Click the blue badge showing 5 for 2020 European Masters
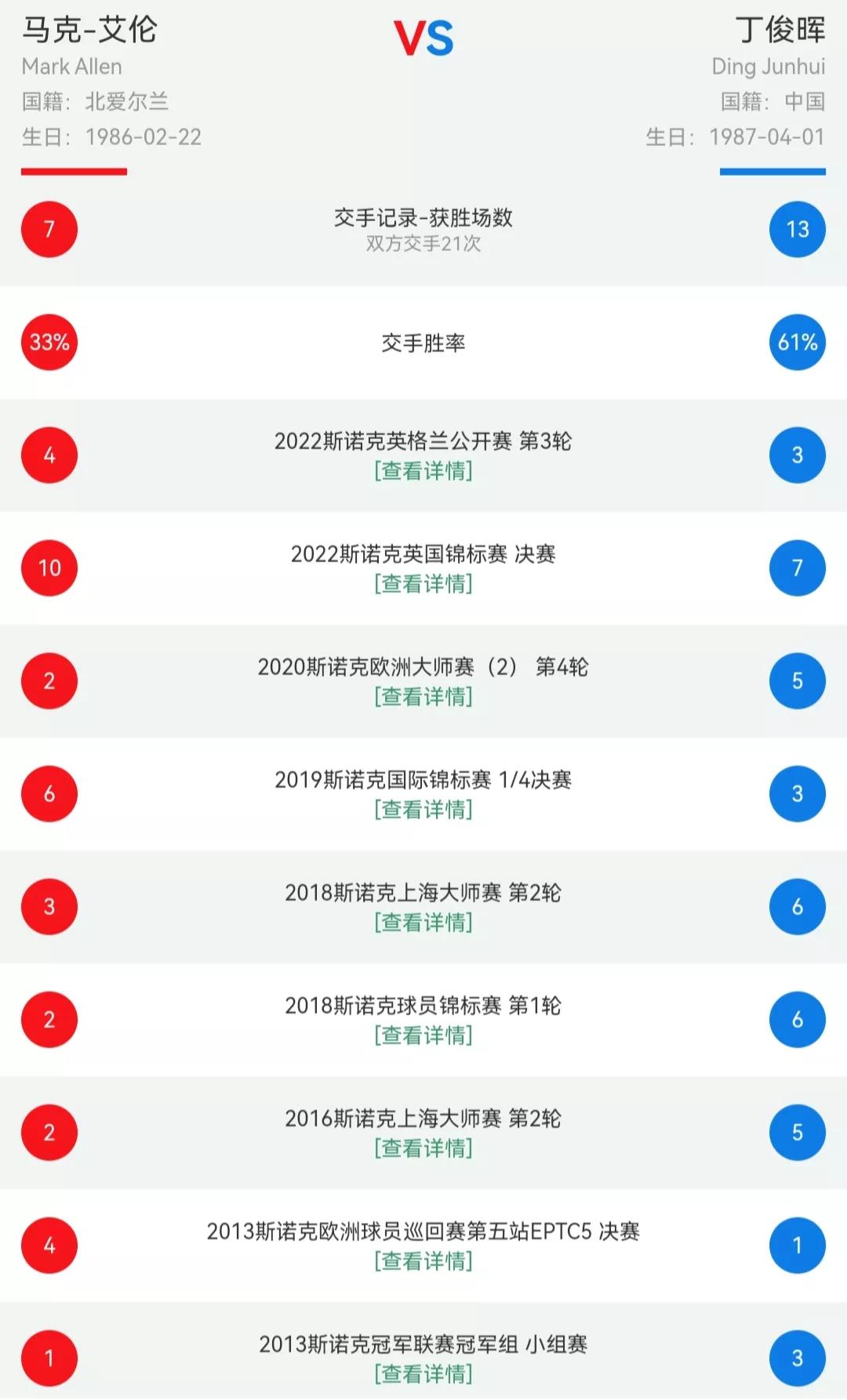This screenshot has width=847, height=1400. coord(798,680)
